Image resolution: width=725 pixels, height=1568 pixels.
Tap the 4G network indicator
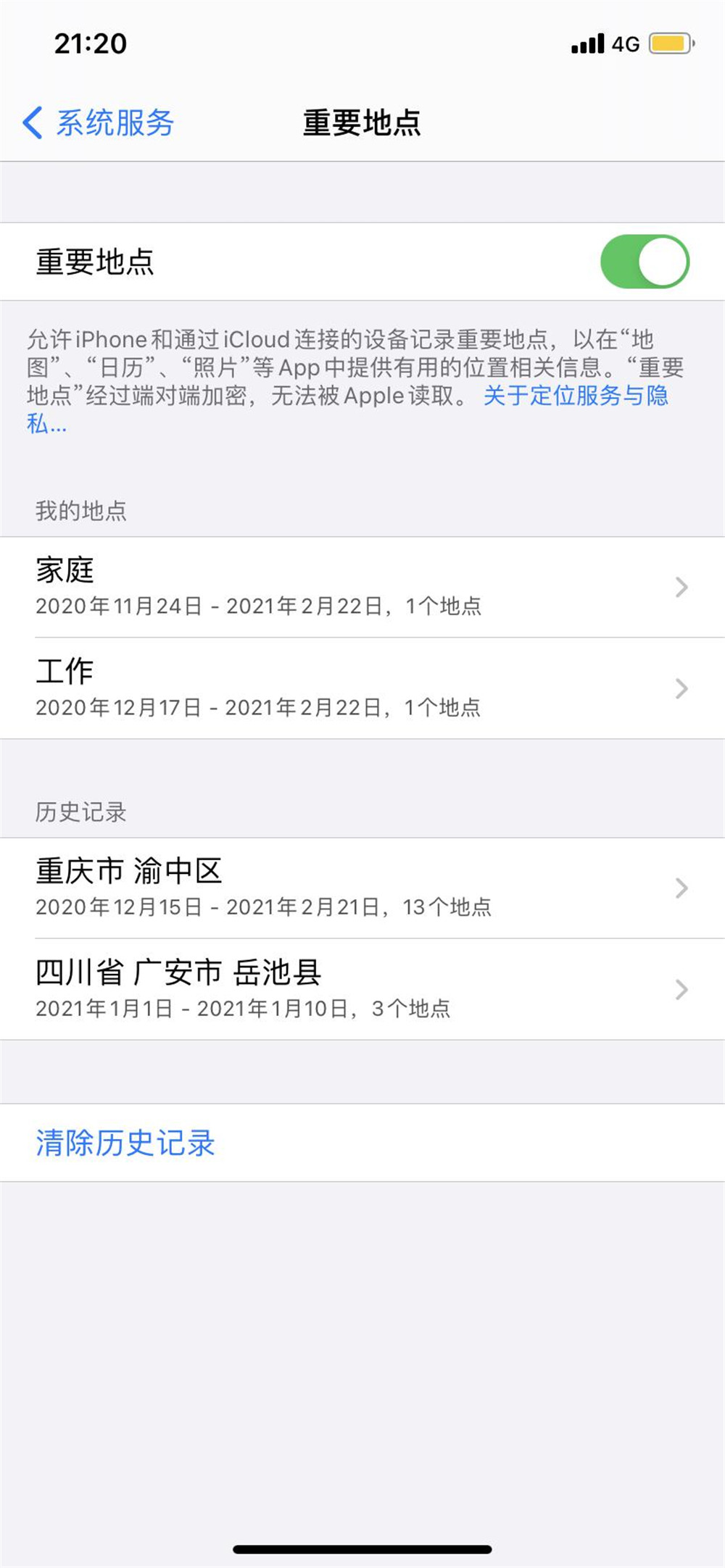(x=625, y=43)
